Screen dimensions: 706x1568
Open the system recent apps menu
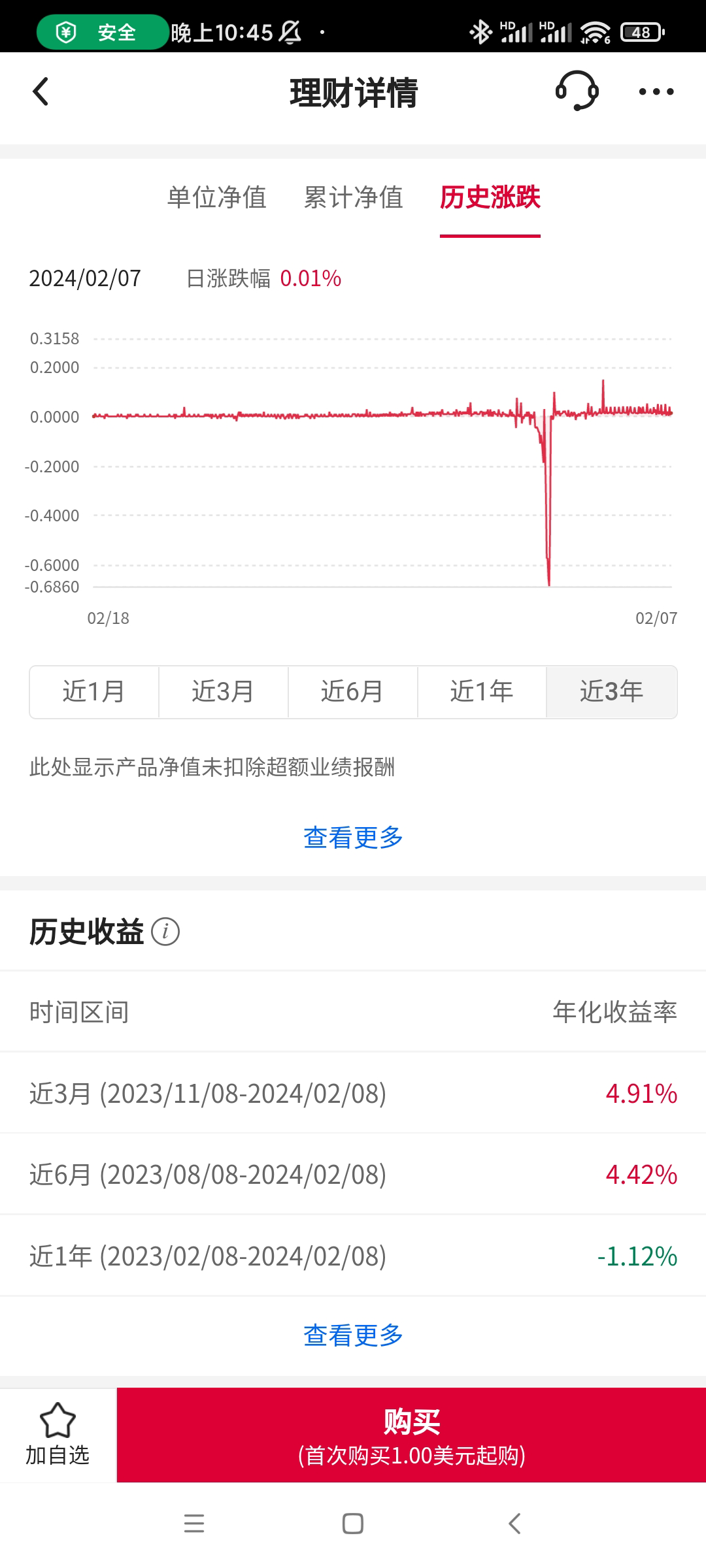tap(194, 1524)
